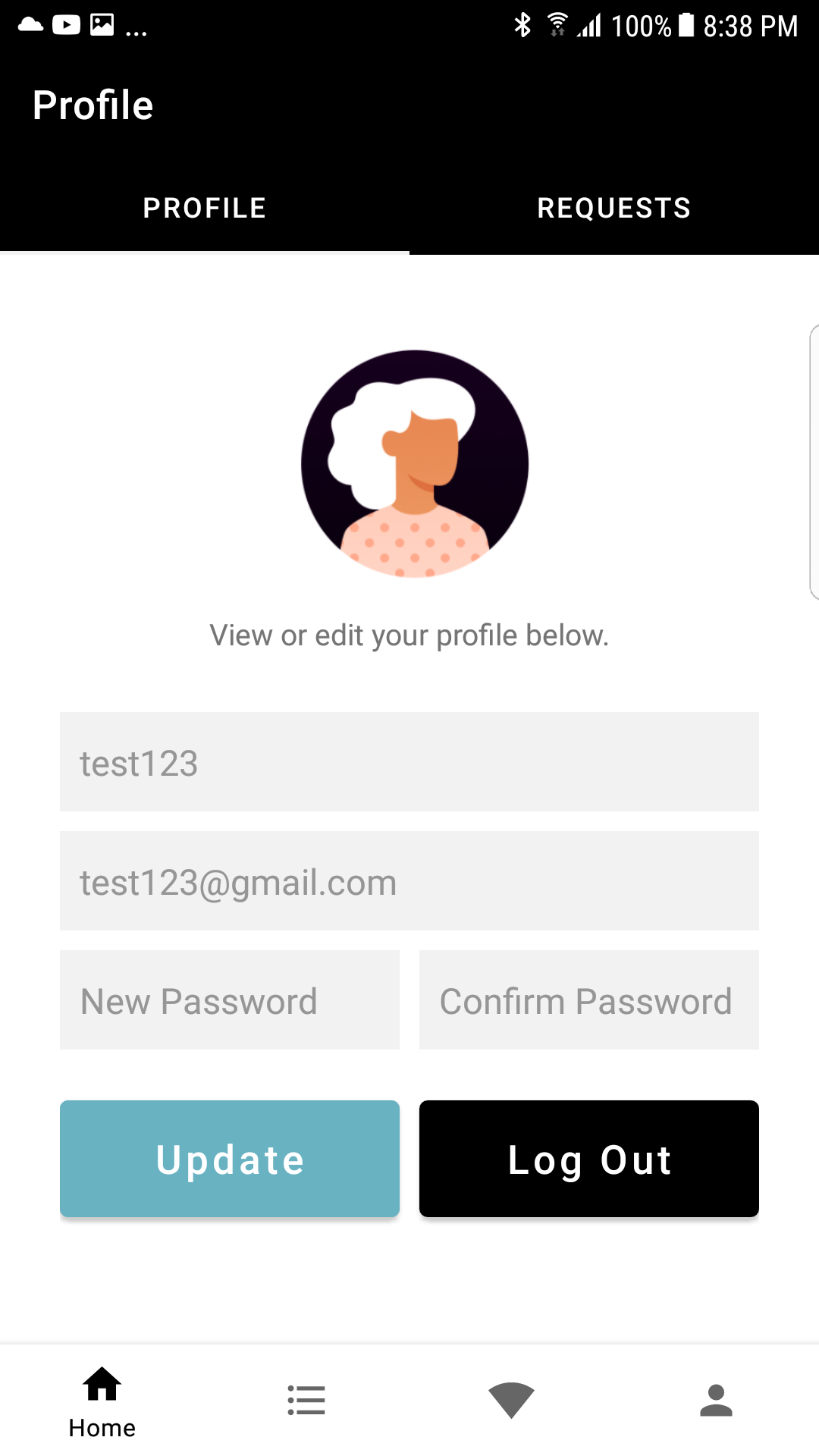Open the person icon in bottom navigation
Viewport: 819px width, 1456px height.
717,1400
